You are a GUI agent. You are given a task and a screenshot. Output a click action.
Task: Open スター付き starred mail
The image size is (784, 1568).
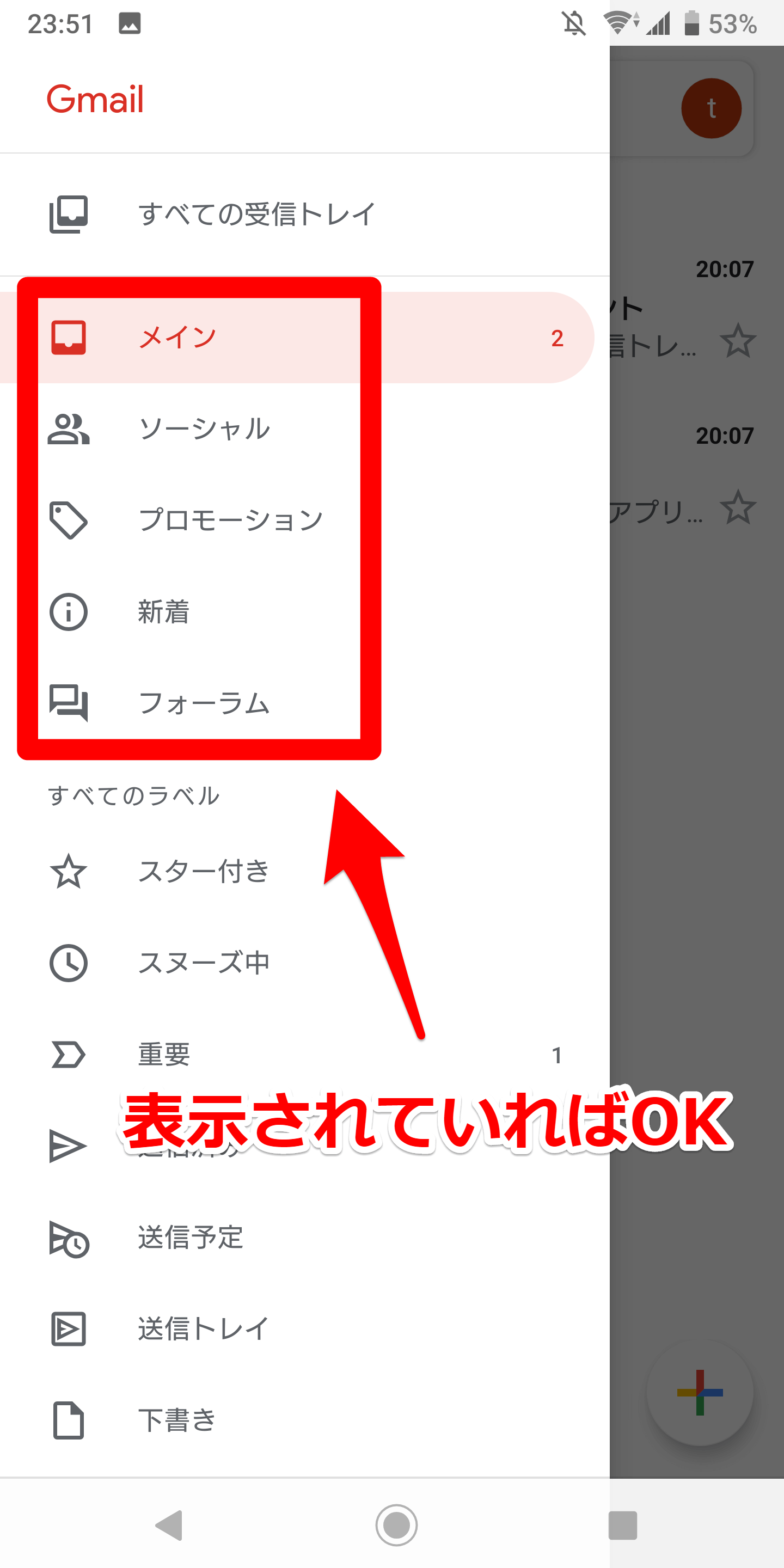pos(304,871)
